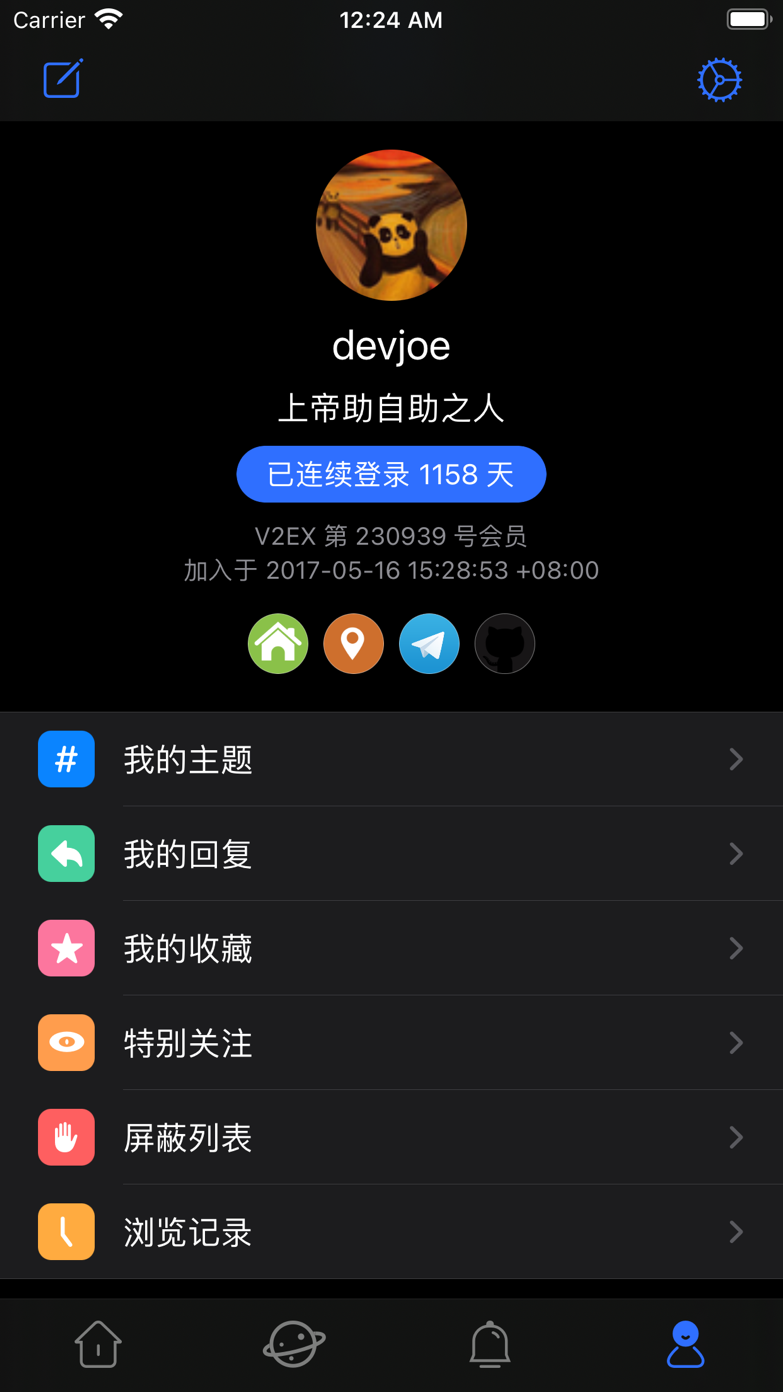Open the GitHub profile icon

pos(505,644)
